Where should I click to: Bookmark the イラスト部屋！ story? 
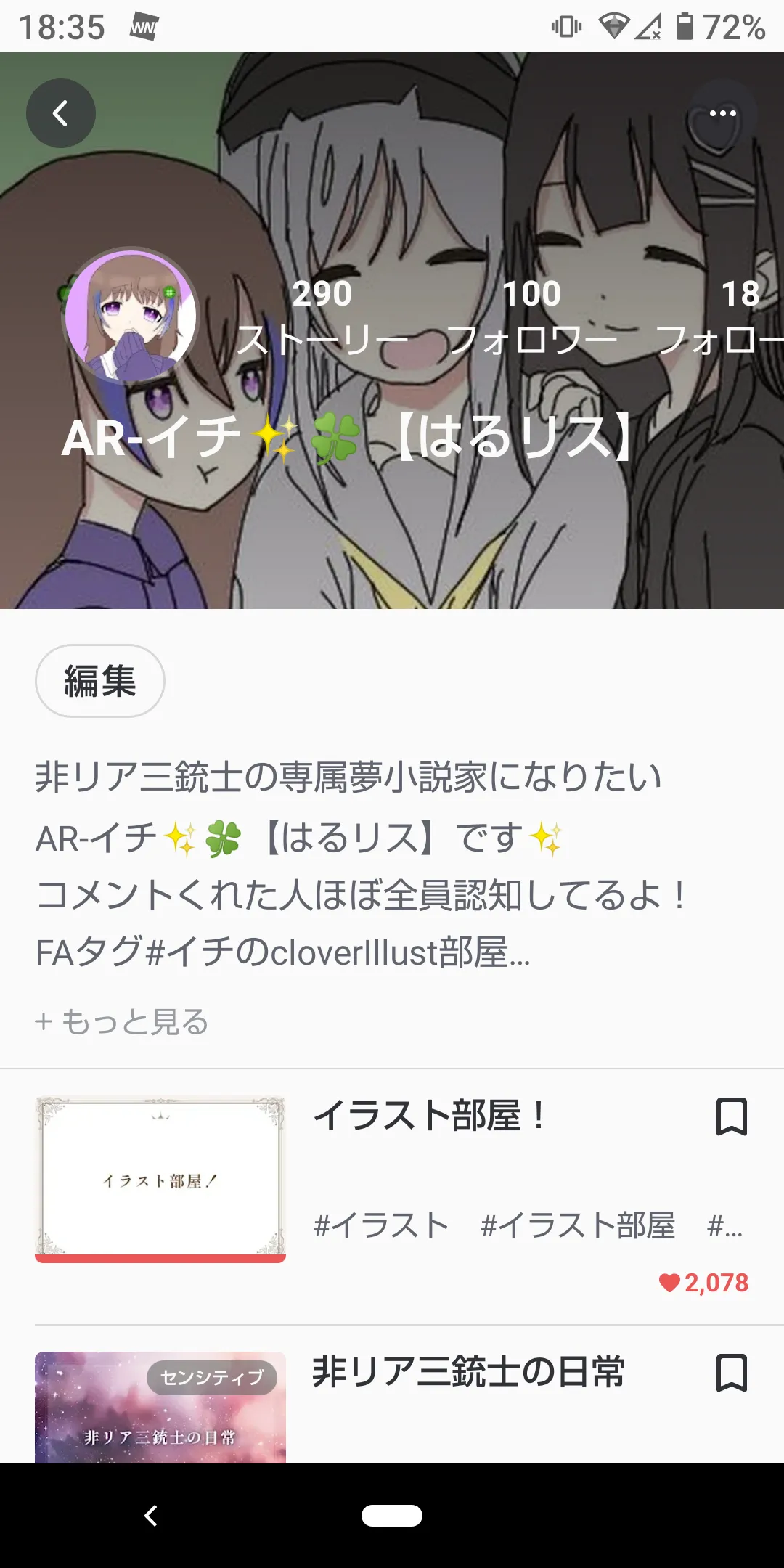click(x=732, y=1116)
